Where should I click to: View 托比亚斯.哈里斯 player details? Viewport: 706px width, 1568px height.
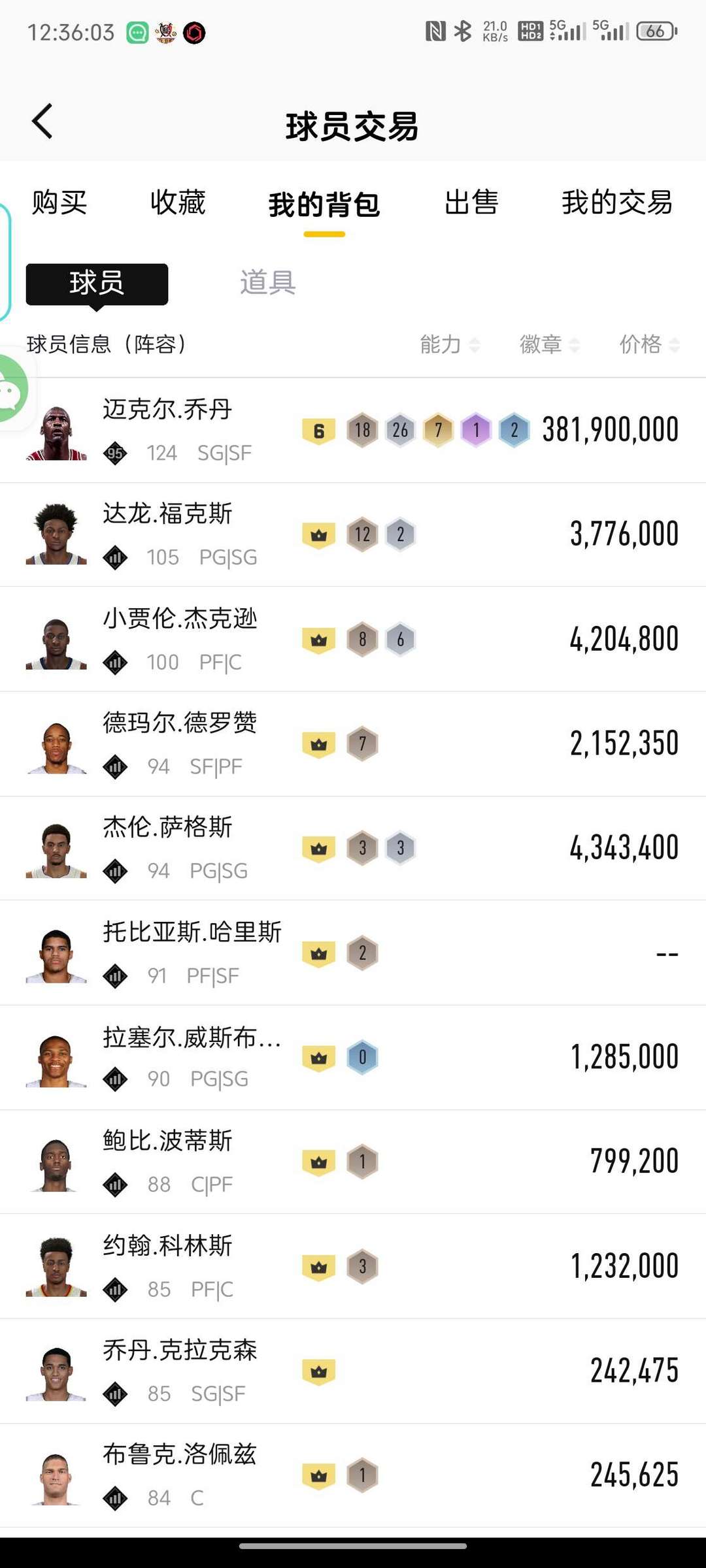(353, 953)
